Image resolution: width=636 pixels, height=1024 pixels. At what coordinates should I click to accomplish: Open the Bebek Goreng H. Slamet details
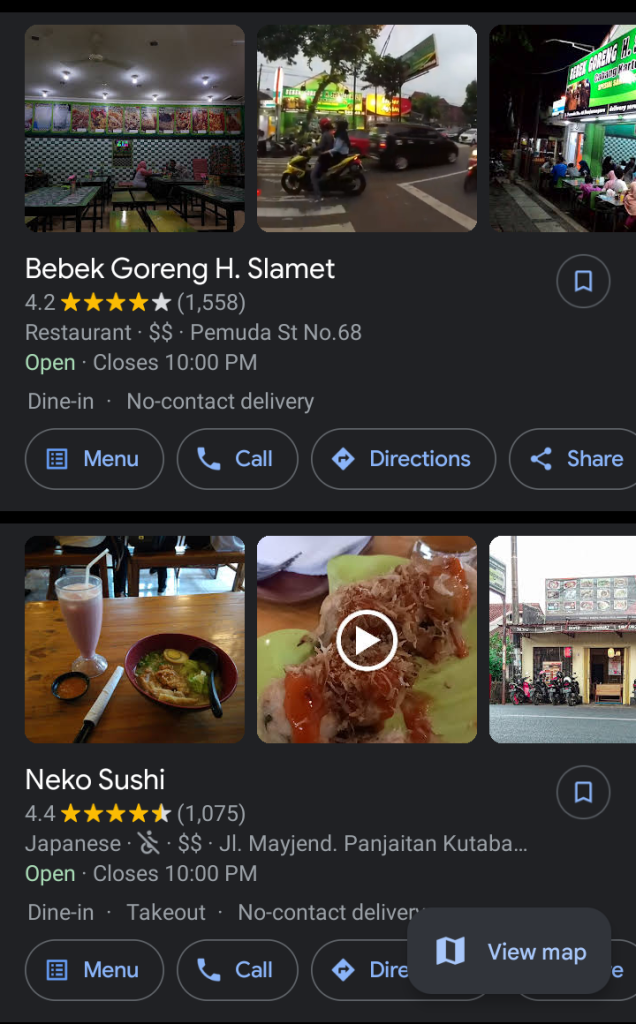(180, 269)
